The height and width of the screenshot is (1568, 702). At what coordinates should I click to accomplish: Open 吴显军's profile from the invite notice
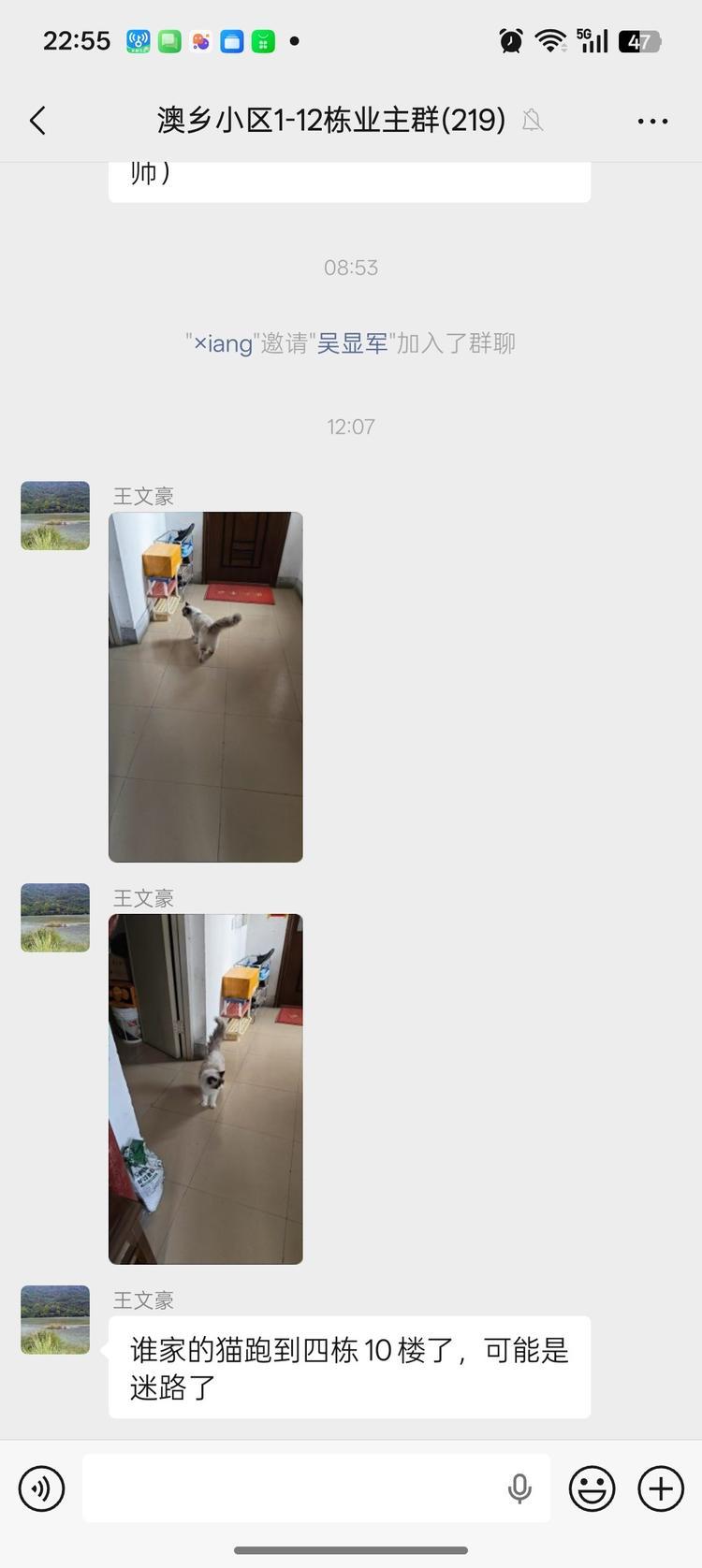tap(352, 344)
